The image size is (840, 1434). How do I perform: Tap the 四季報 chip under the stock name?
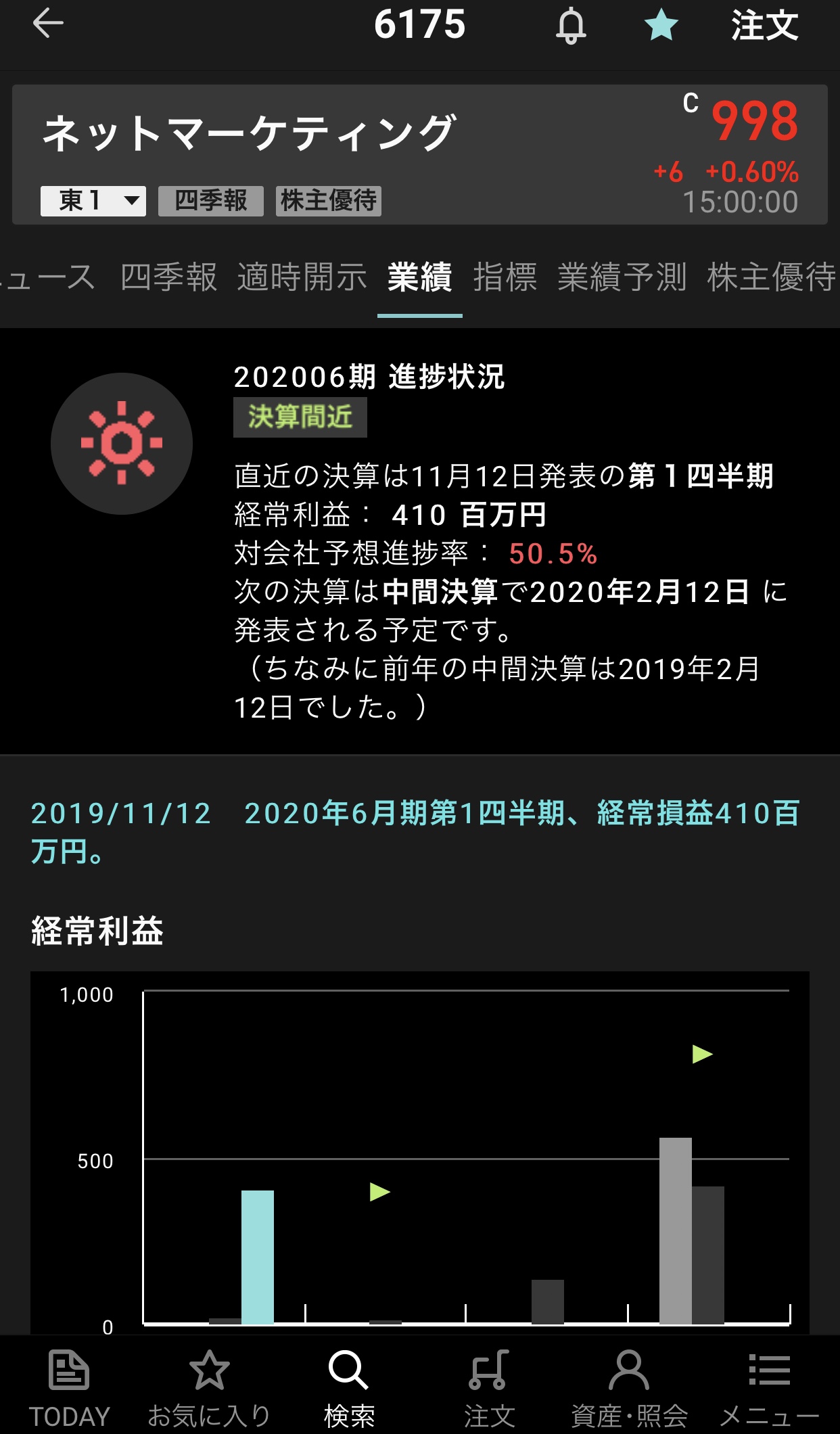[x=211, y=201]
